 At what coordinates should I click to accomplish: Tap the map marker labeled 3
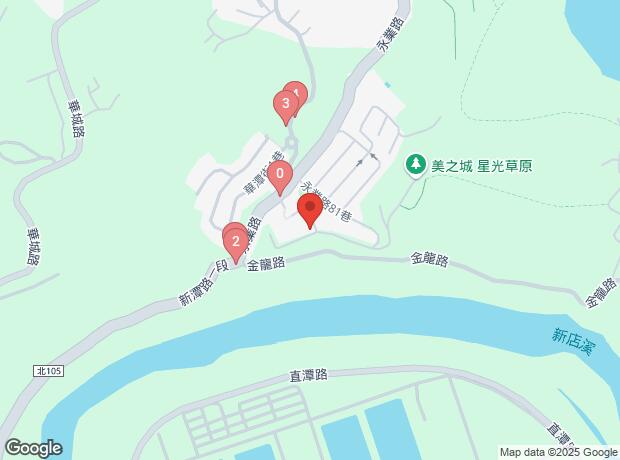286,103
